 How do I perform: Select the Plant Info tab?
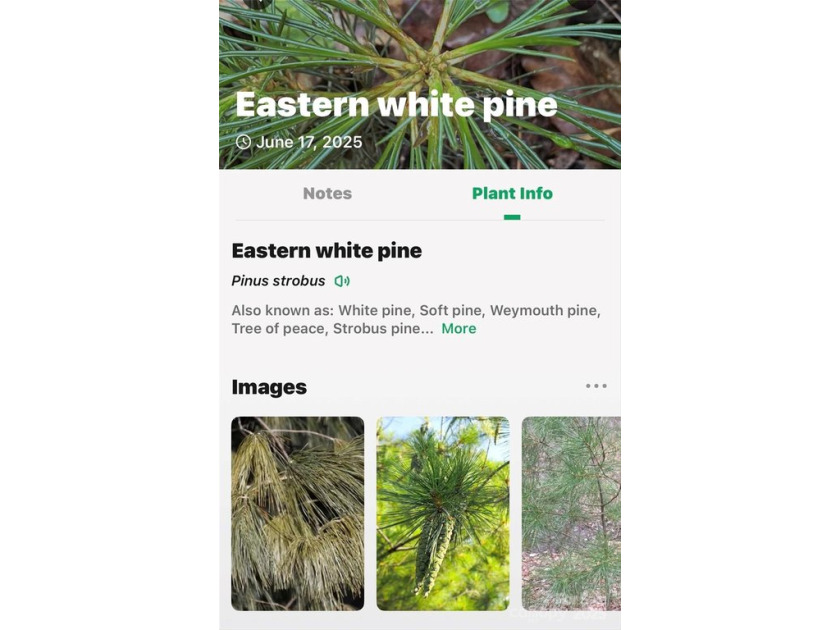click(512, 194)
